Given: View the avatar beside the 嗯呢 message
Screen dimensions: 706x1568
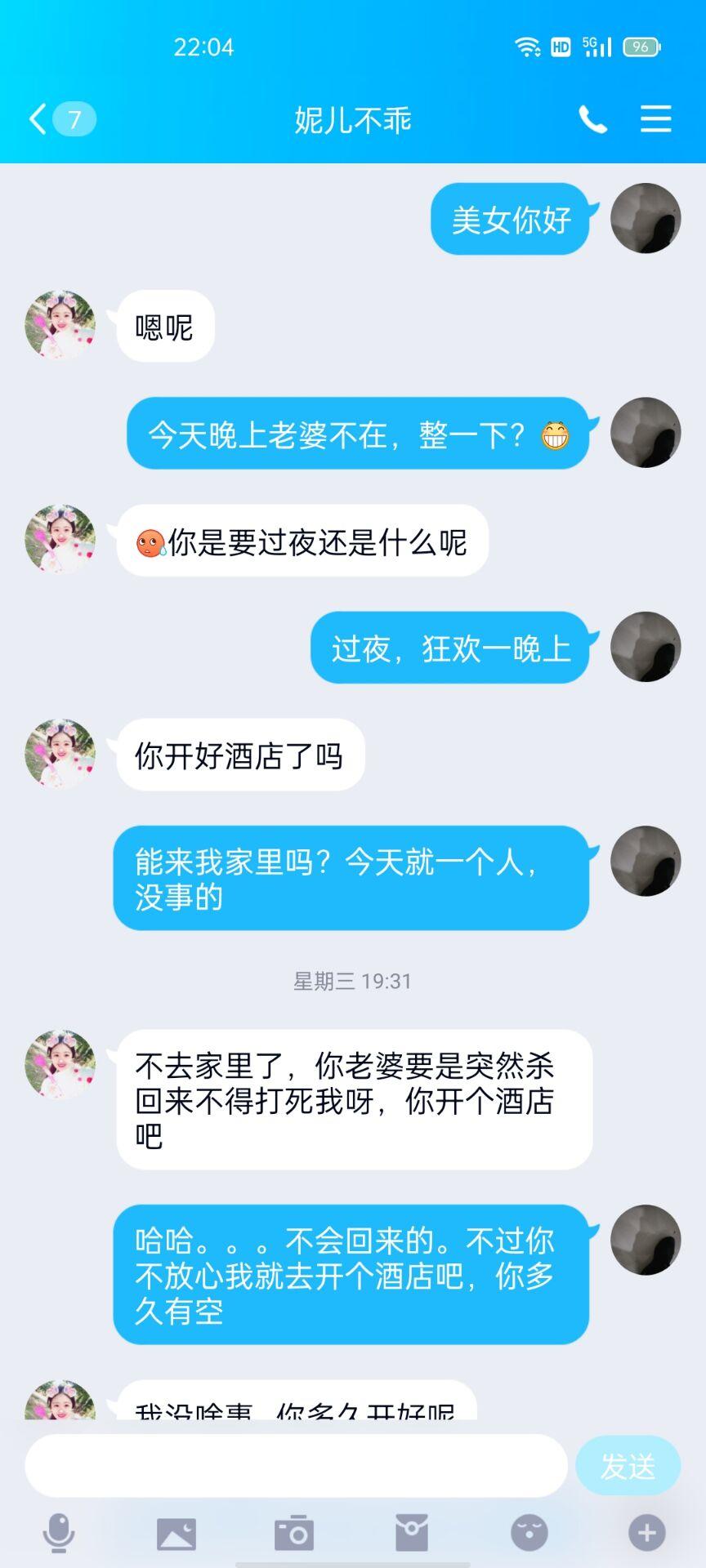Looking at the screenshot, I should (x=60, y=325).
